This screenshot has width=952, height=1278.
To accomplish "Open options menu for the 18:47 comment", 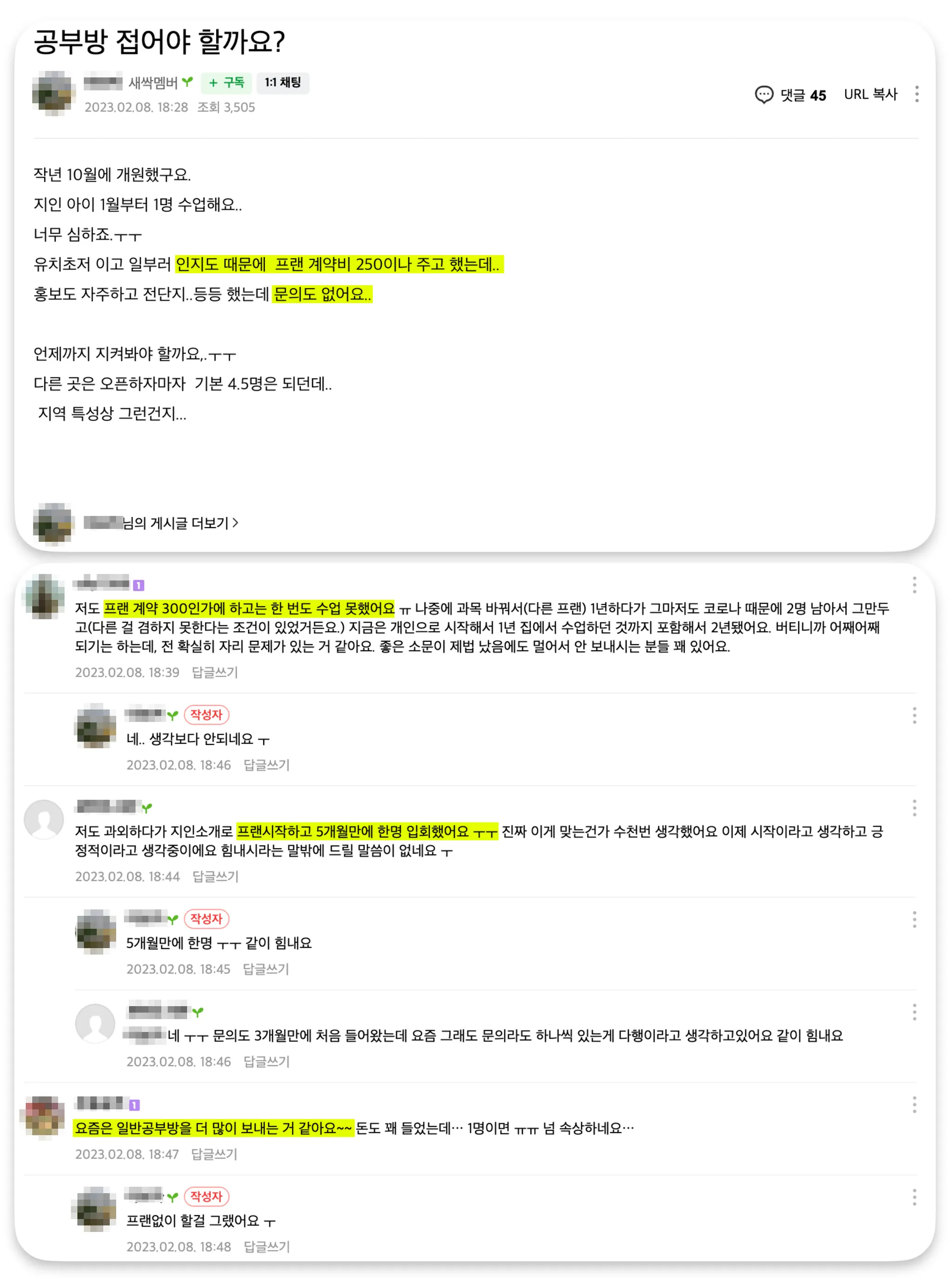I will 914,1105.
